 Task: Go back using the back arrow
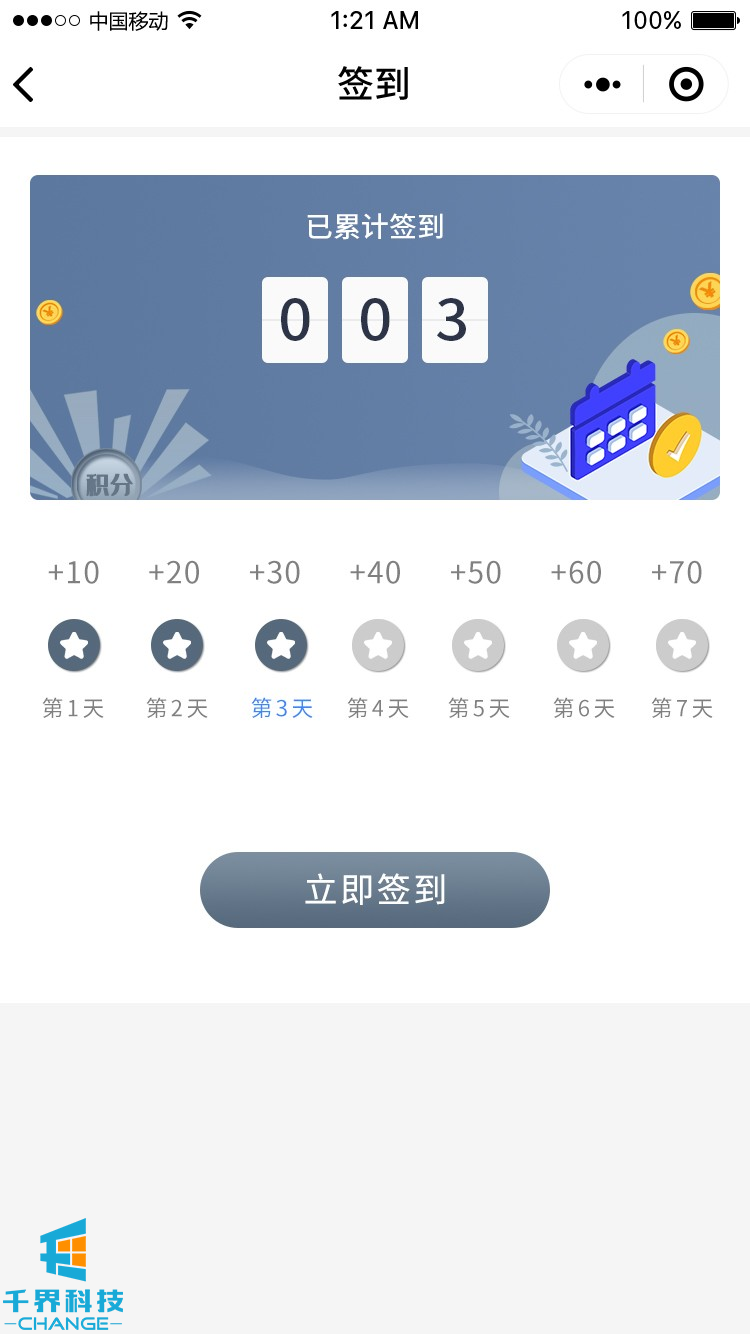(24, 85)
